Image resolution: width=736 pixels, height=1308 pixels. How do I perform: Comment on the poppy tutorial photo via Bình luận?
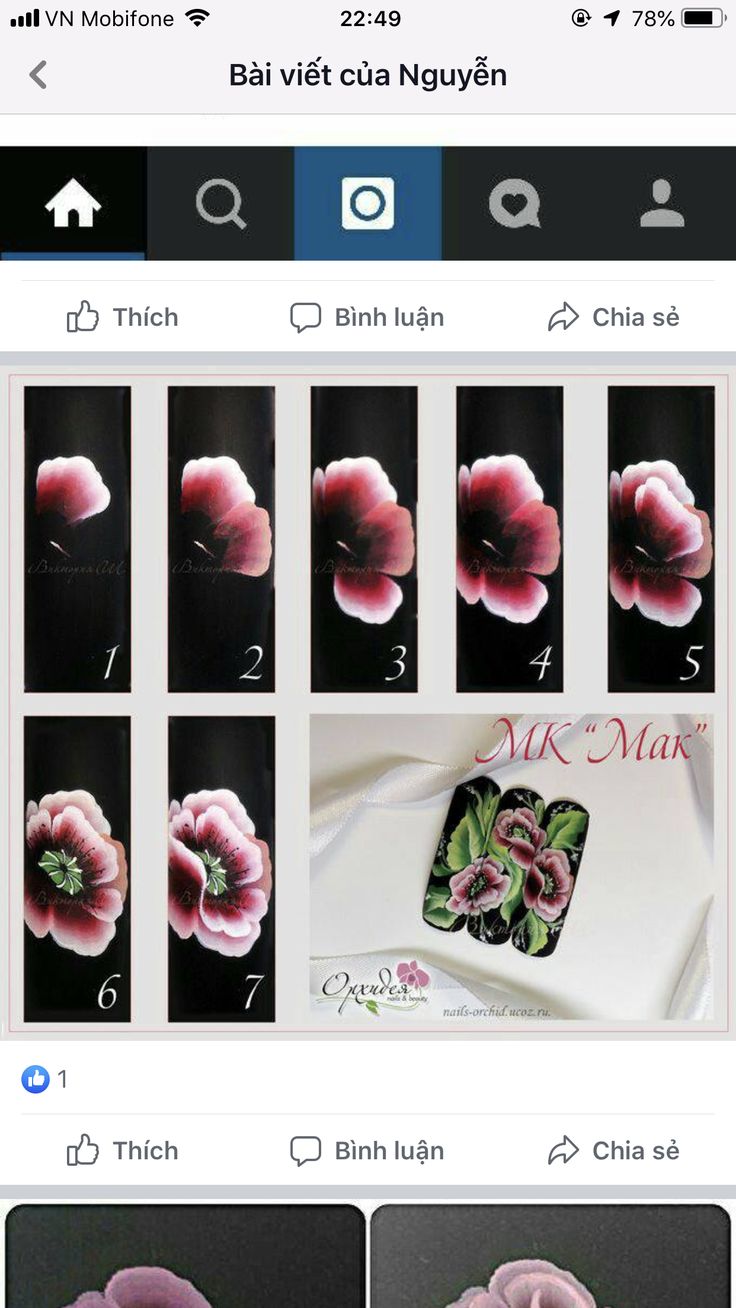click(367, 1151)
